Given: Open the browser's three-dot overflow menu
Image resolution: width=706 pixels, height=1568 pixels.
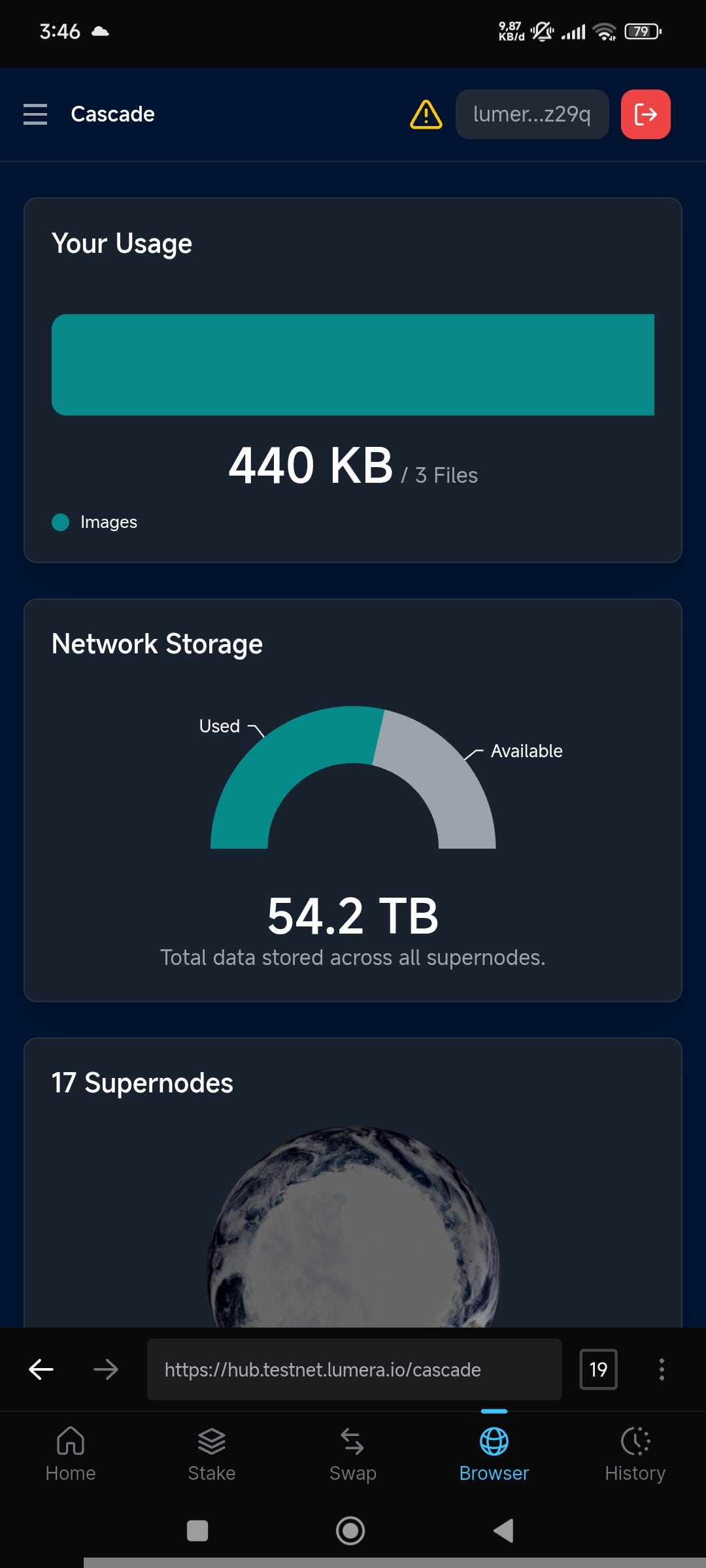Looking at the screenshot, I should 662,1369.
